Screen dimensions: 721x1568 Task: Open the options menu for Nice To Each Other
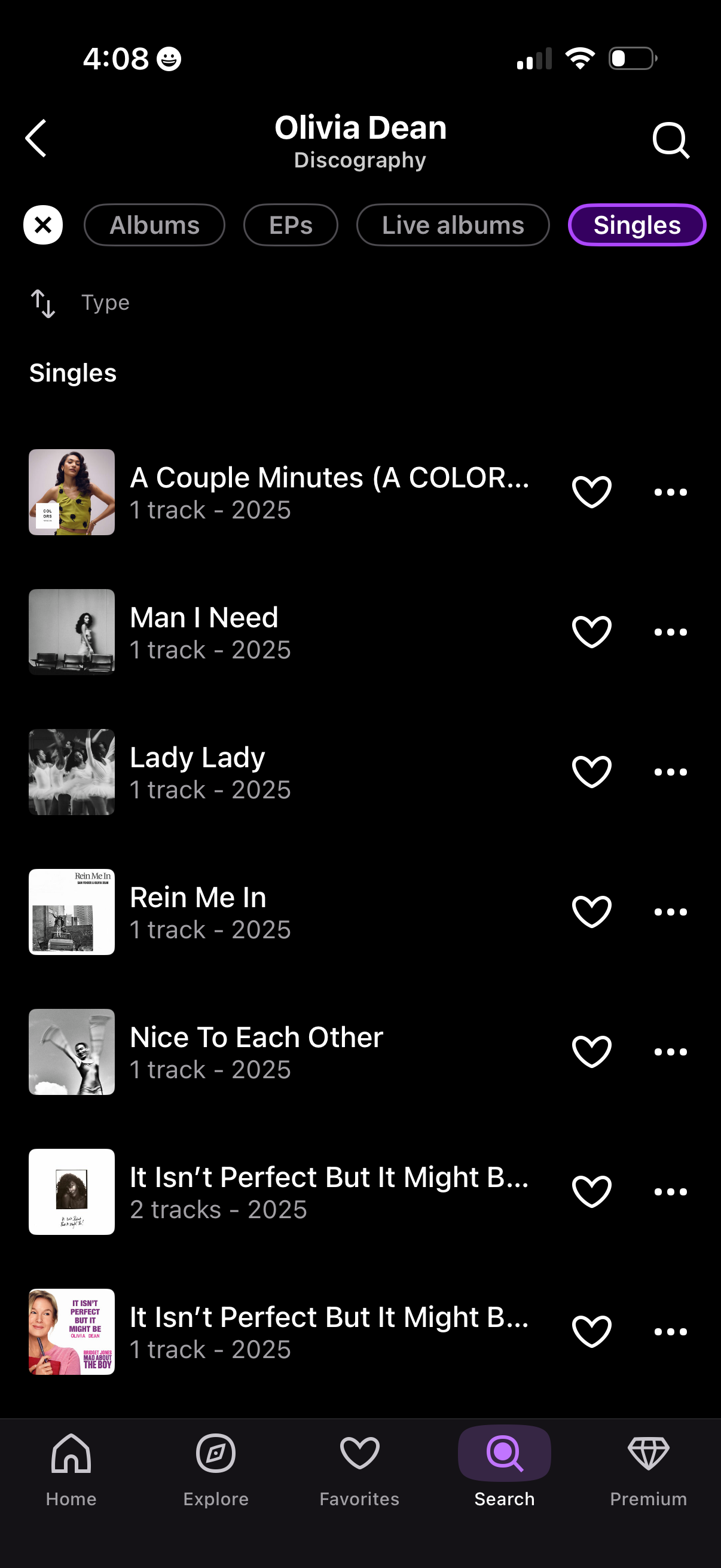pyautogui.click(x=670, y=1051)
